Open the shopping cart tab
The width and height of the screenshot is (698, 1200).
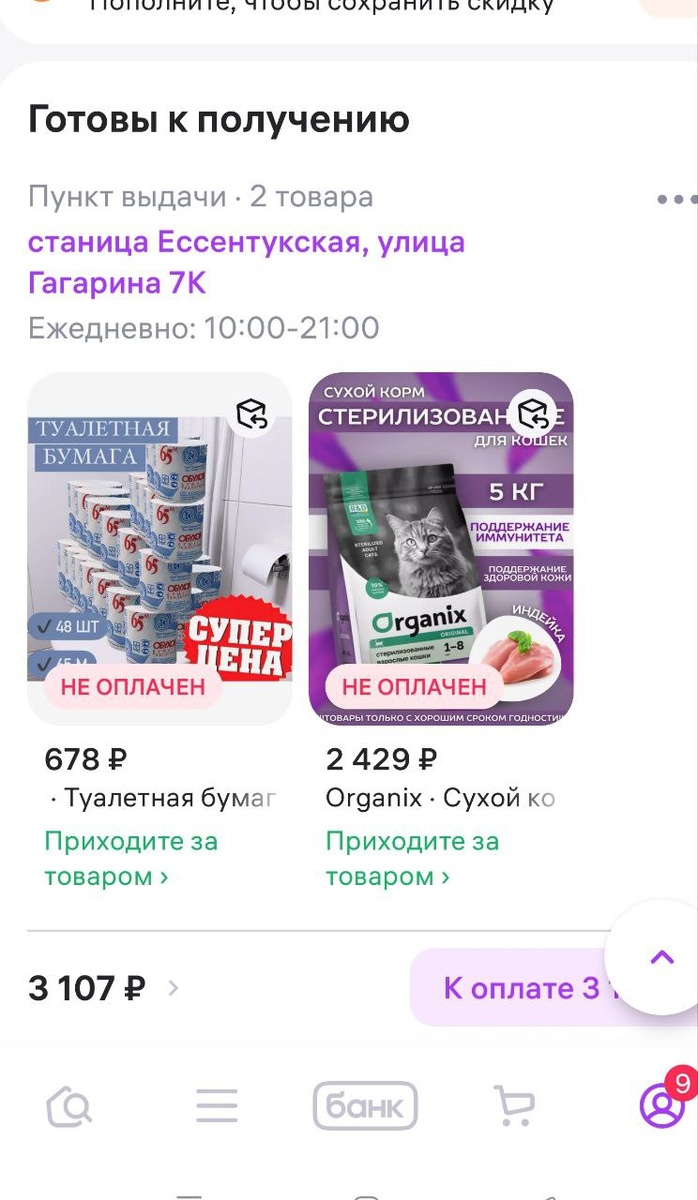[x=514, y=1106]
